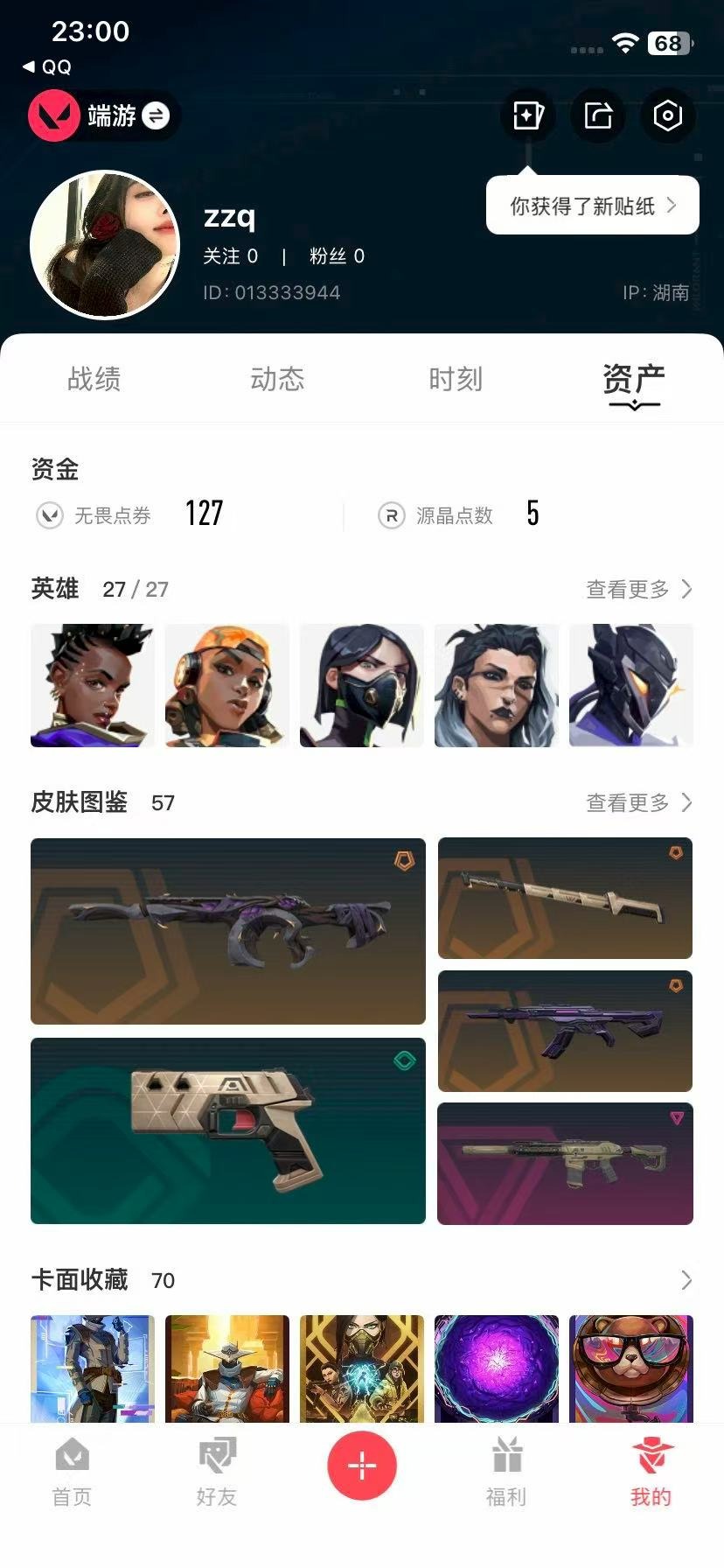Open the 你获得了新贴纸 tooltip
This screenshot has width=724, height=1568.
tap(593, 206)
